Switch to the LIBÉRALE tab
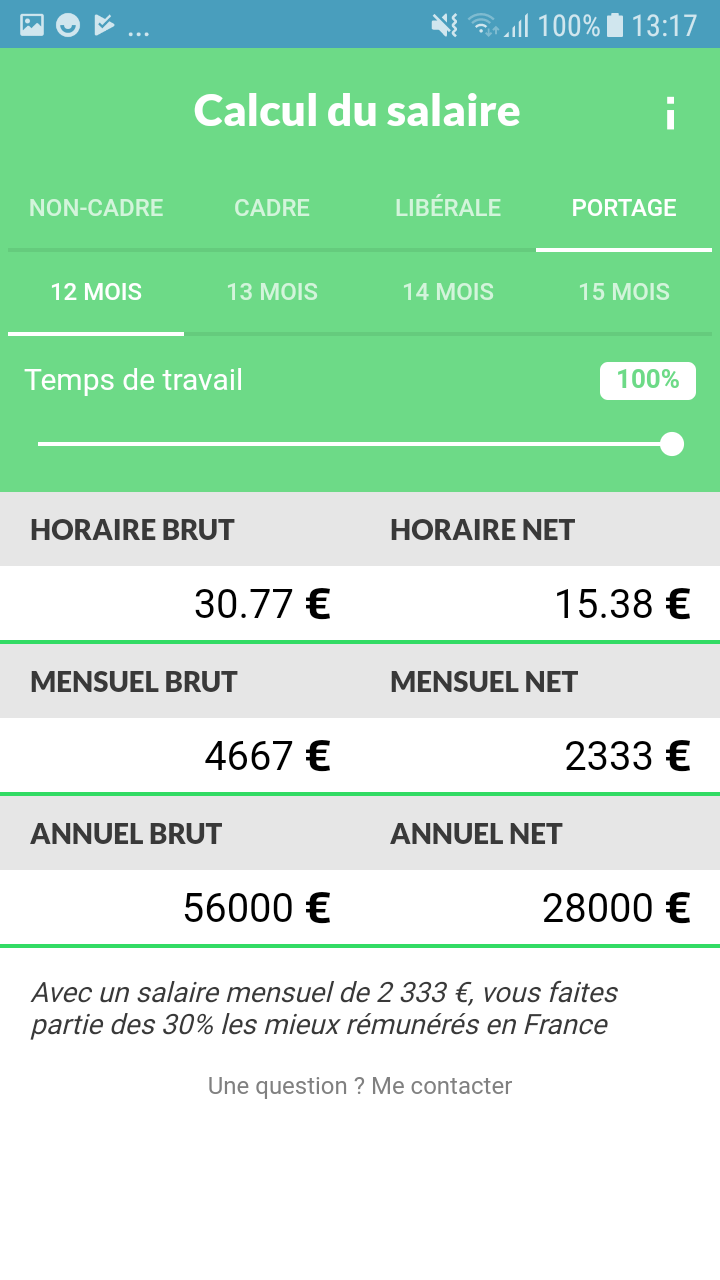Image resolution: width=720 pixels, height=1280 pixels. point(448,208)
